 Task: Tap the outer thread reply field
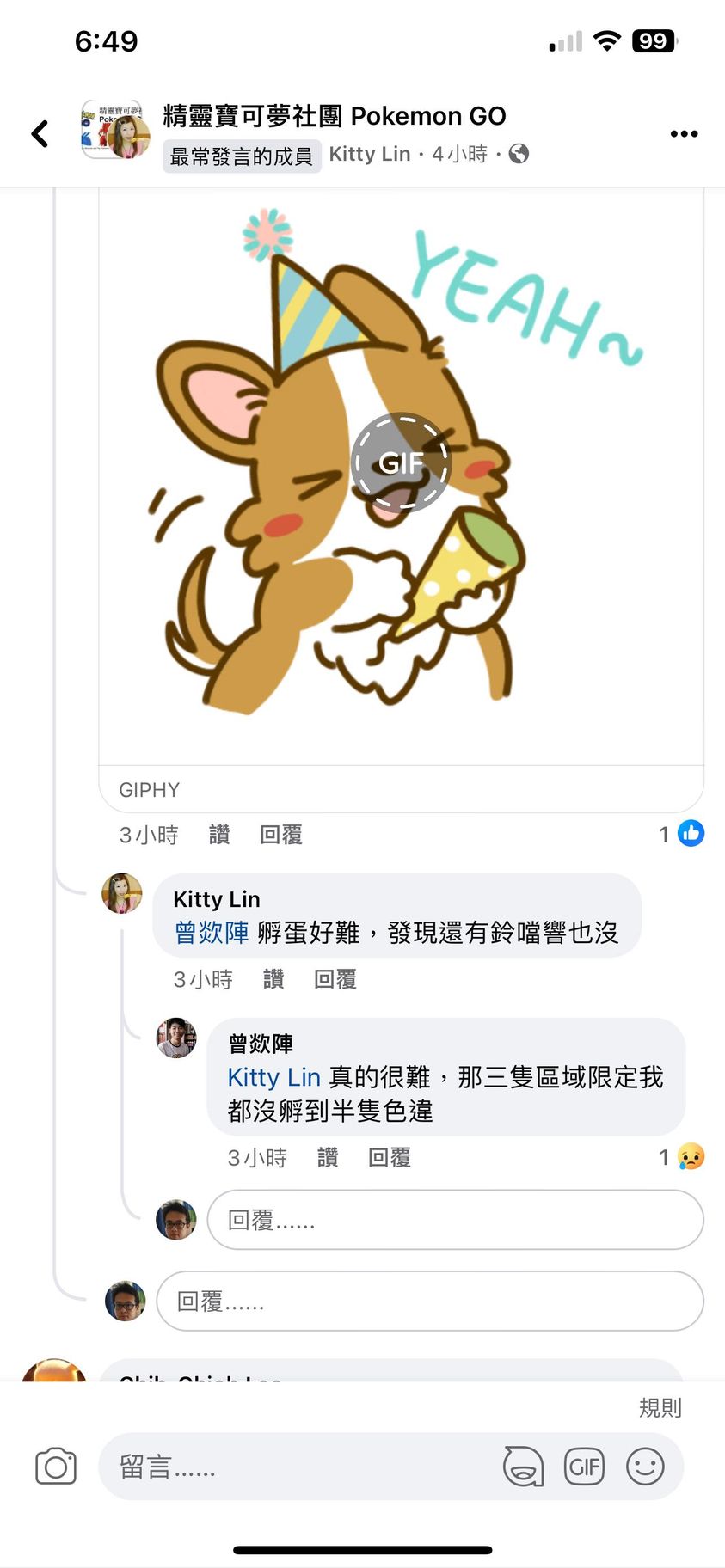[429, 1301]
